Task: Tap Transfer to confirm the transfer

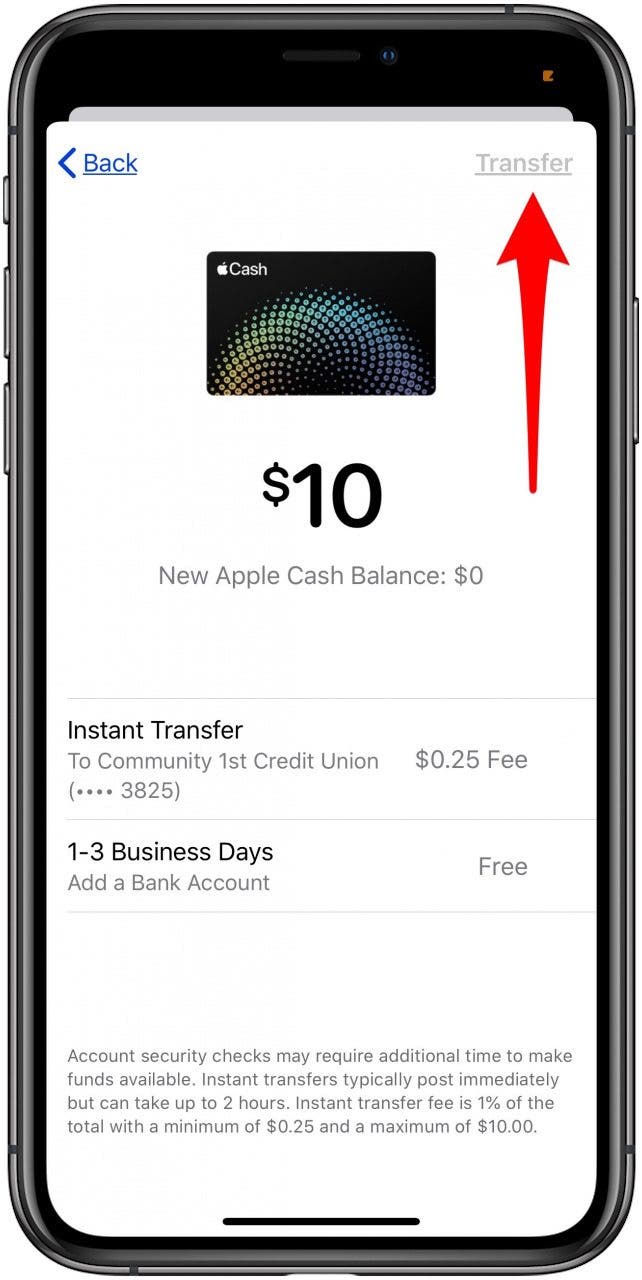Action: pyautogui.click(x=523, y=163)
